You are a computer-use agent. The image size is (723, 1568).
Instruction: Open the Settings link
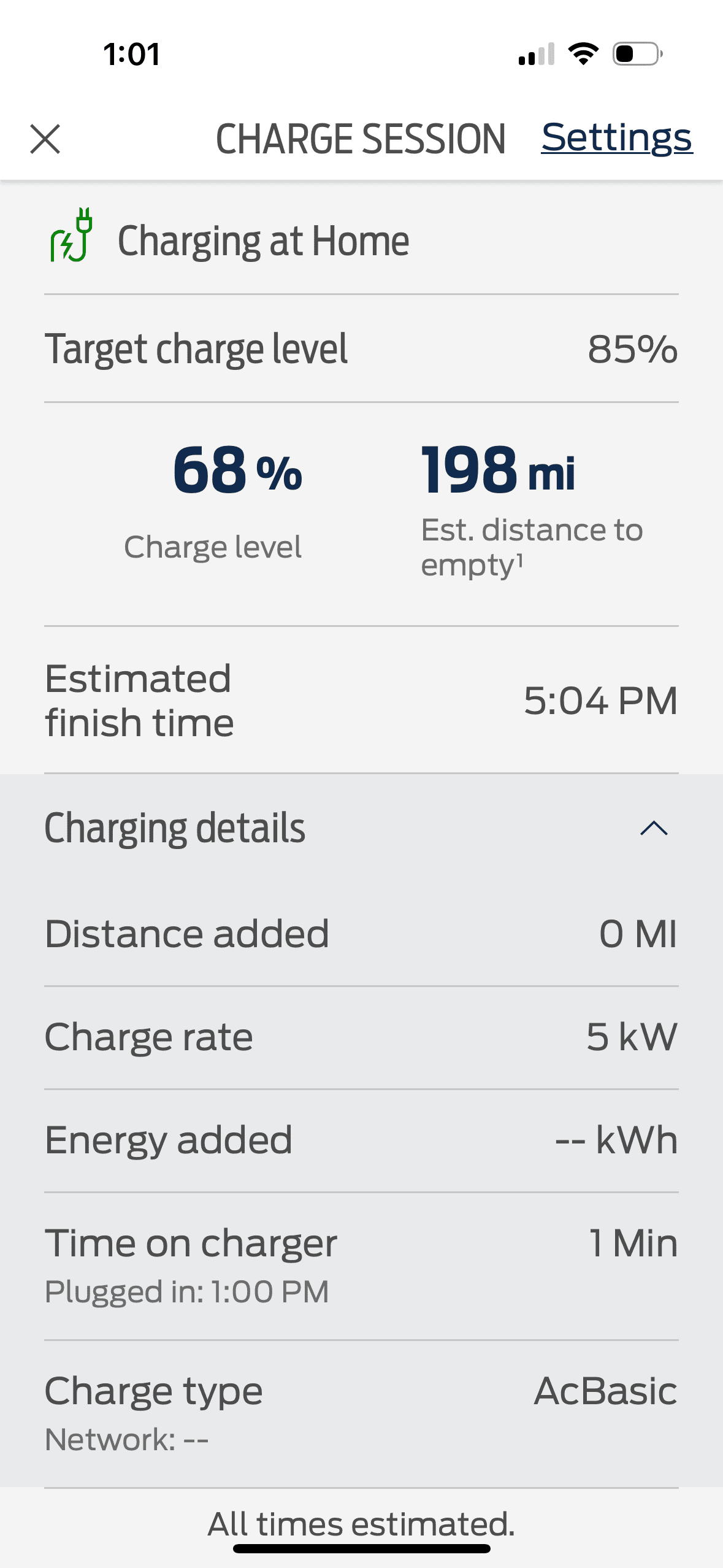616,137
